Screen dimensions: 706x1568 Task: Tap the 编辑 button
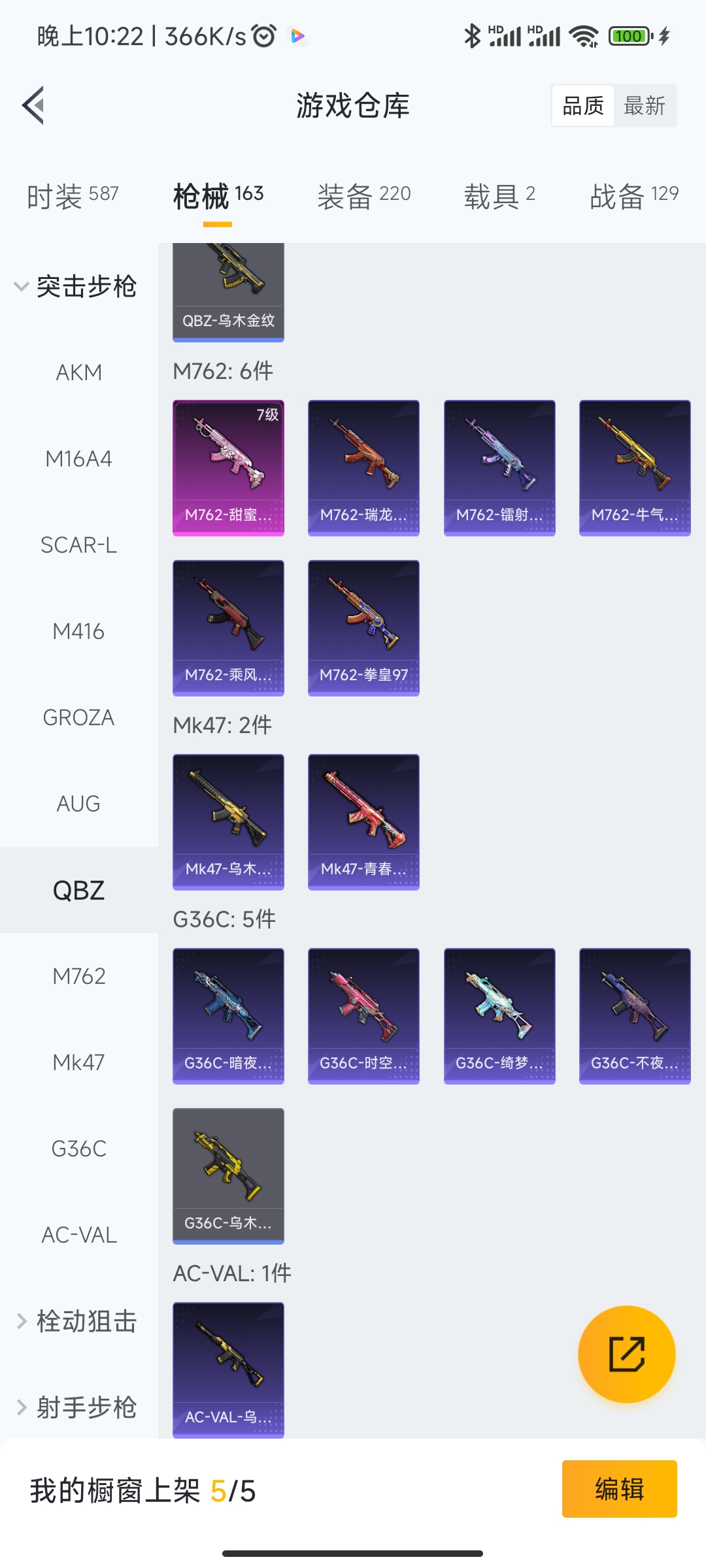click(619, 1489)
